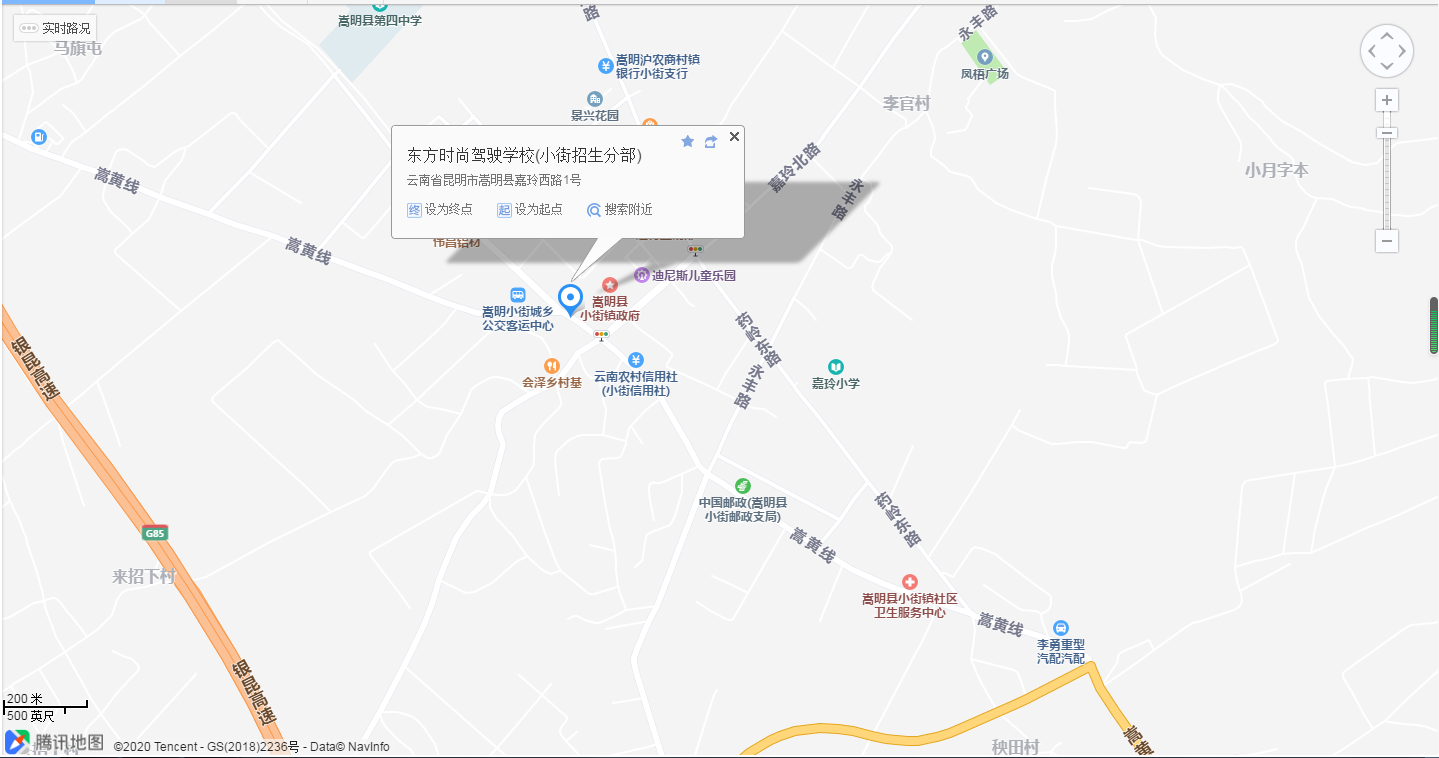The image size is (1439, 758).
Task: Toggle the 实时路况 live traffic button
Action: (x=55, y=28)
